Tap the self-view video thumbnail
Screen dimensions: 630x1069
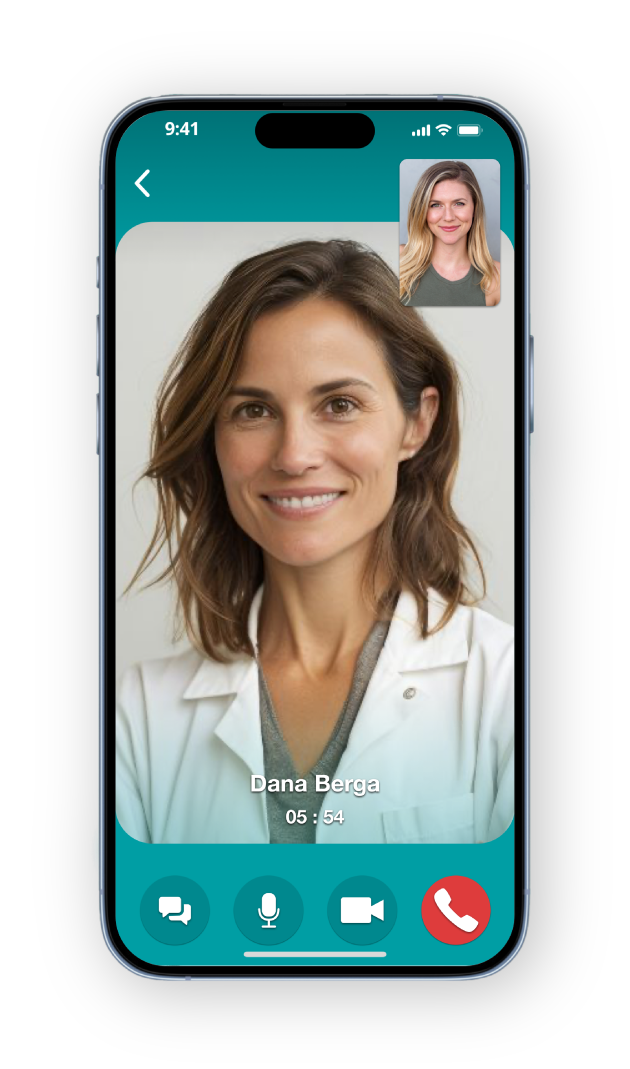(x=449, y=232)
